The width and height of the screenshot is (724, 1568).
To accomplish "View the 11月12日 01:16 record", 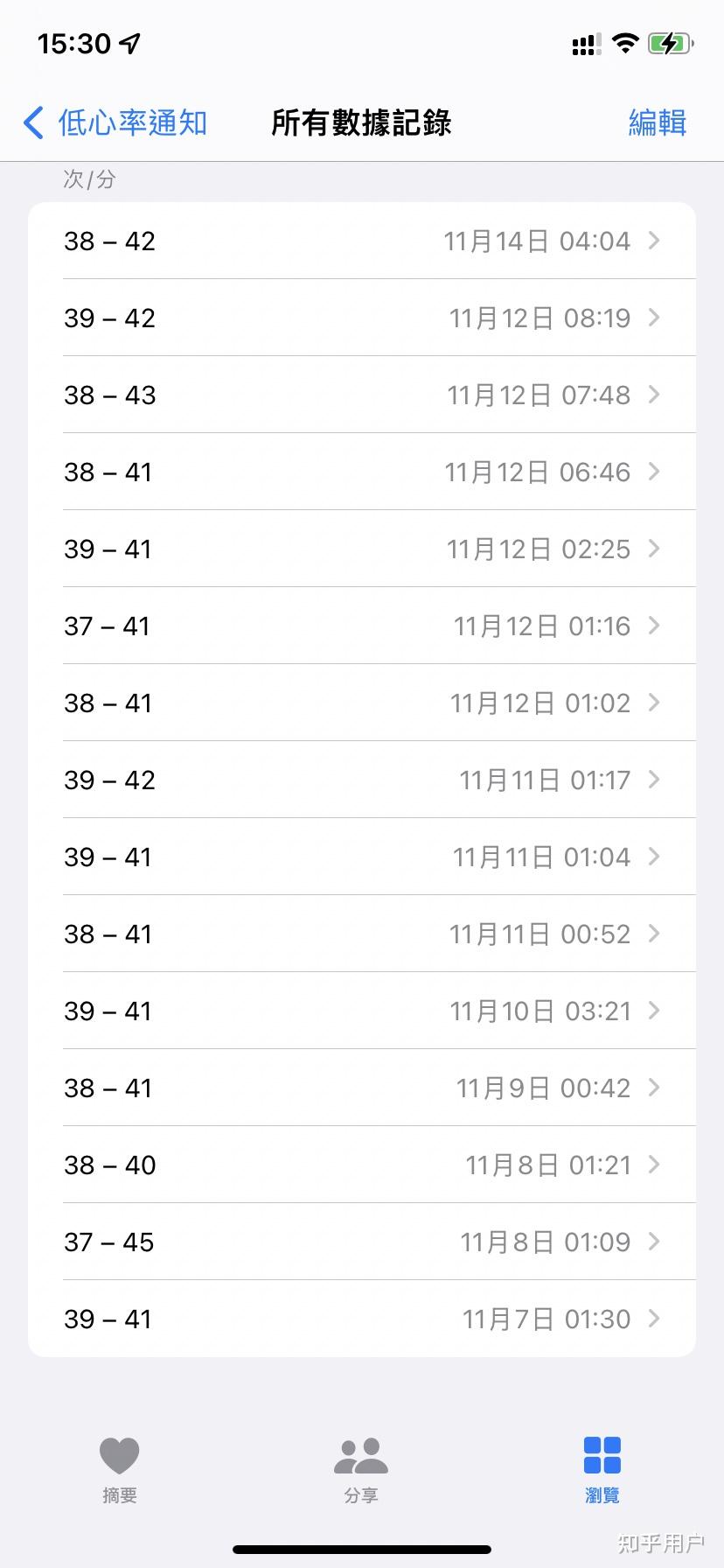I will coord(362,626).
